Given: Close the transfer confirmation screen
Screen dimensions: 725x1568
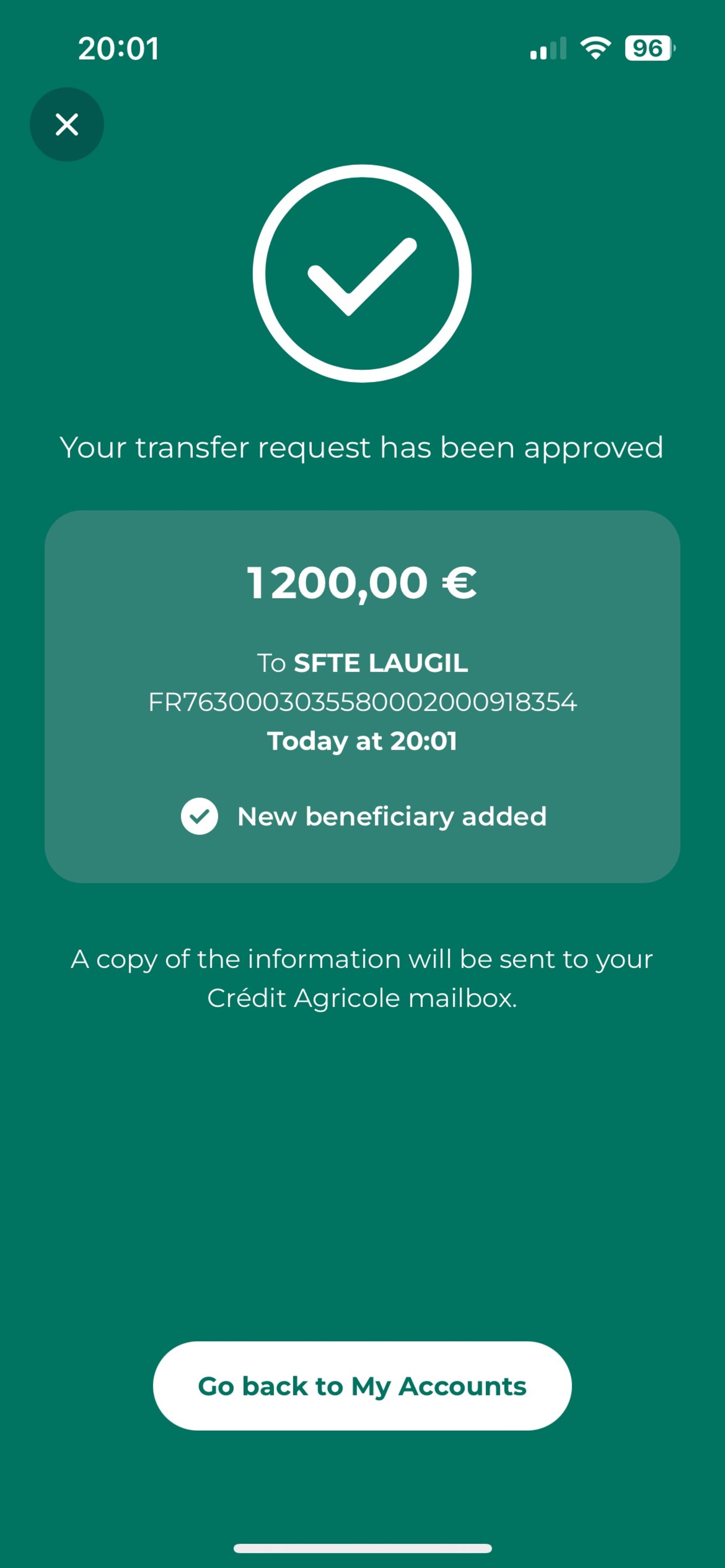Looking at the screenshot, I should coord(67,125).
